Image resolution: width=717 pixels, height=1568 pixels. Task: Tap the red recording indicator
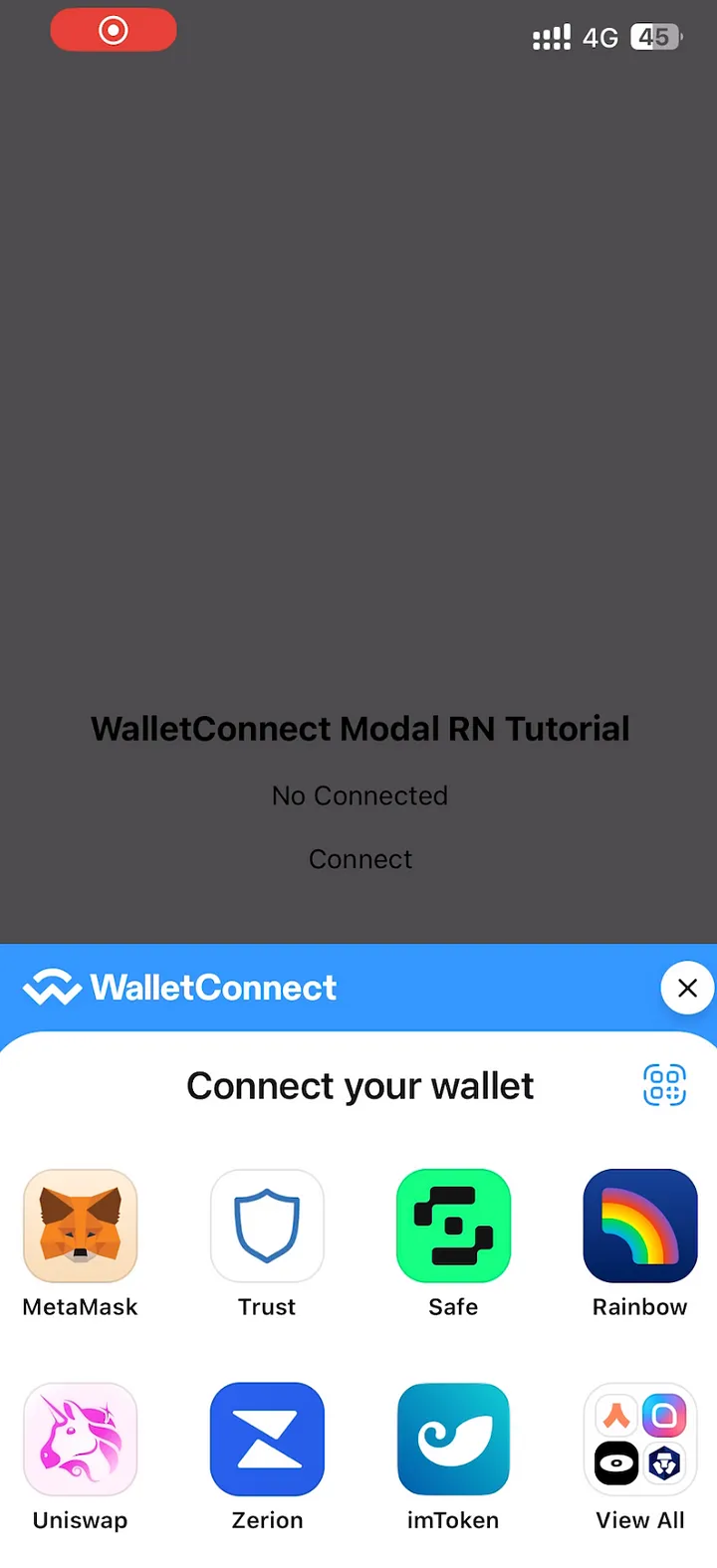(x=114, y=30)
